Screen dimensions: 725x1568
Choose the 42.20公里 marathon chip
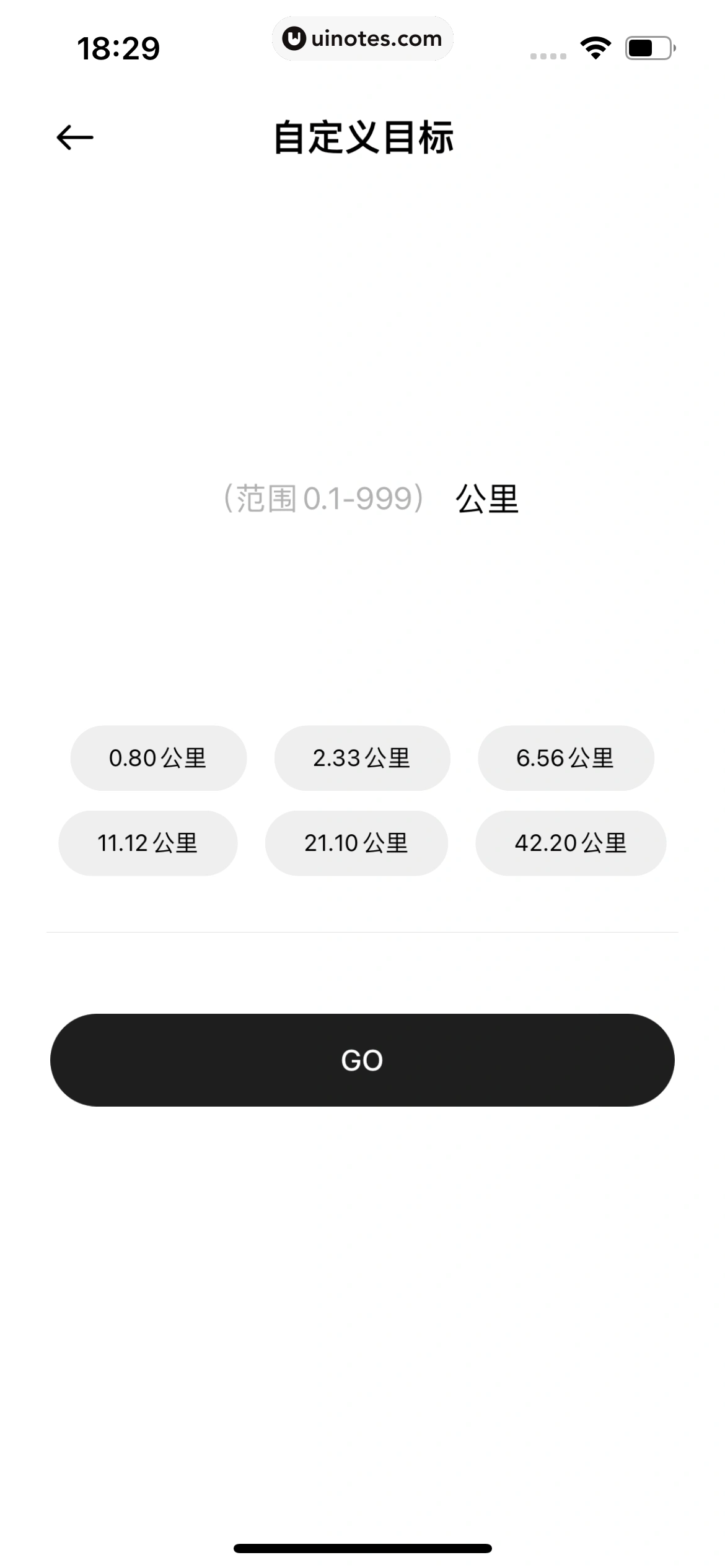pyautogui.click(x=571, y=843)
